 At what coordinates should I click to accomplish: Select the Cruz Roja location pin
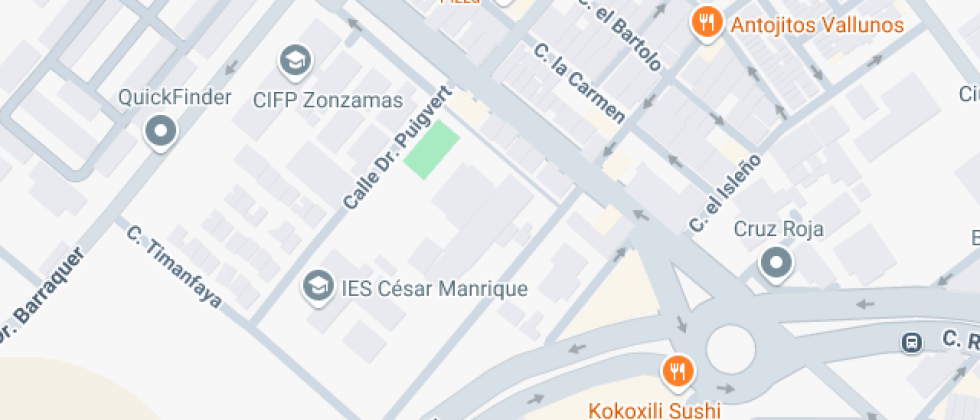click(776, 263)
